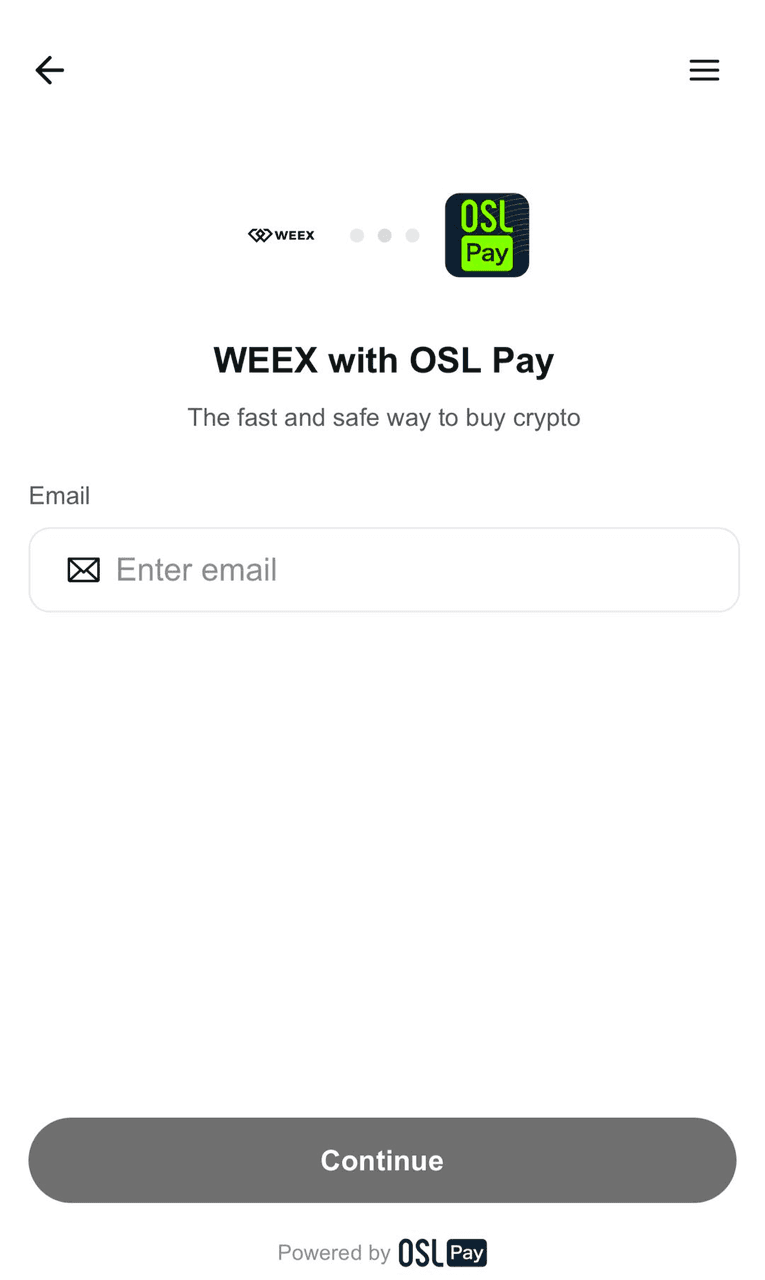The image size is (765, 1280).
Task: Tap the Continue button
Action: click(x=382, y=1160)
